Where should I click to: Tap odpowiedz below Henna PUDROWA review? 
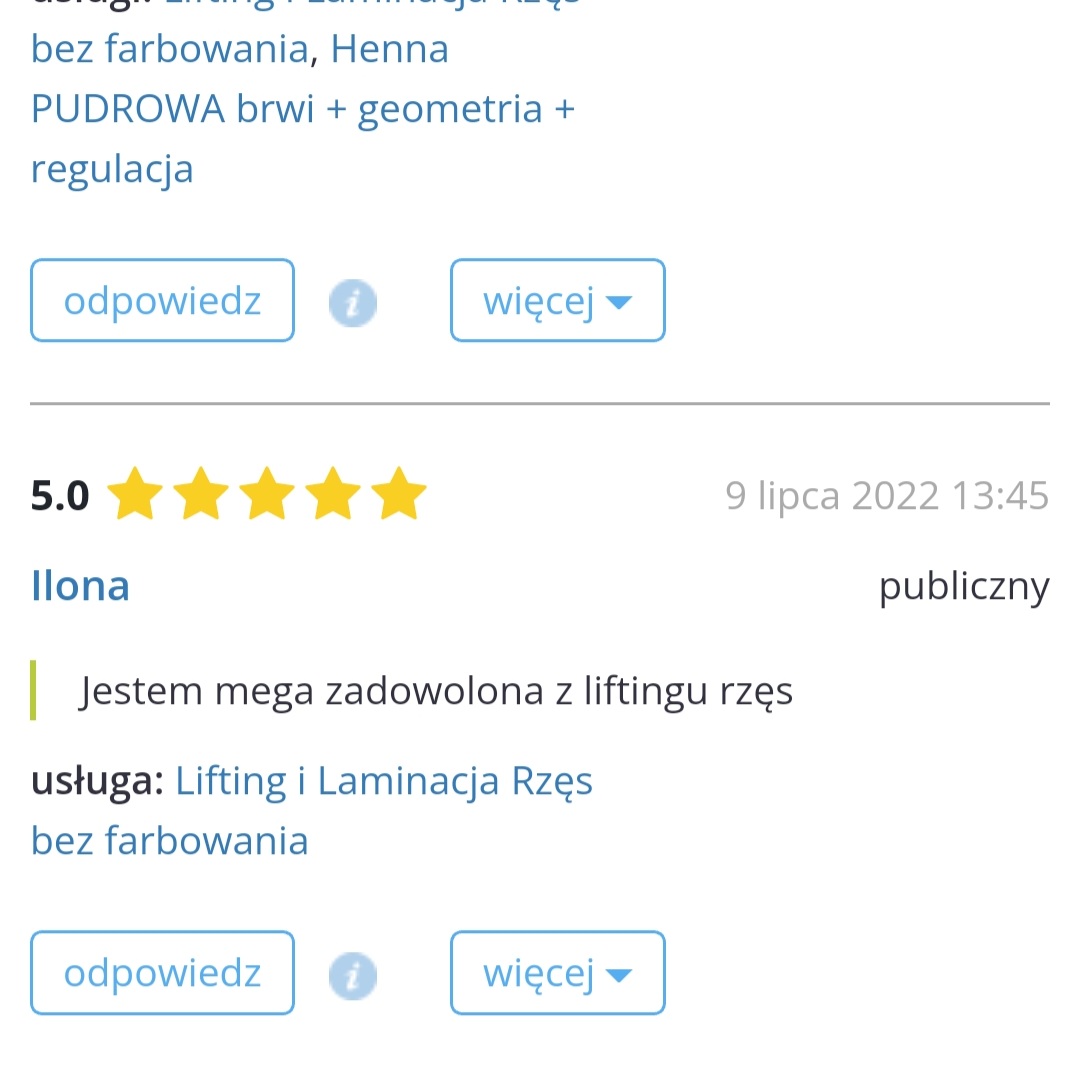coord(162,300)
